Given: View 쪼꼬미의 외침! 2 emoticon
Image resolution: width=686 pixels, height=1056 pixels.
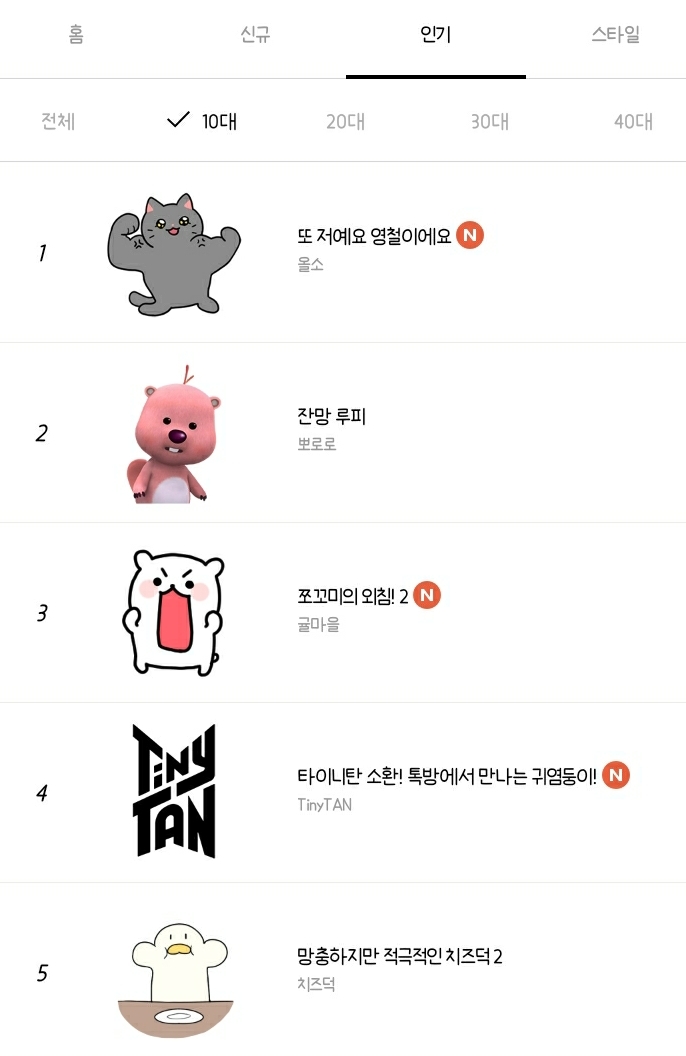Looking at the screenshot, I should [x=353, y=596].
